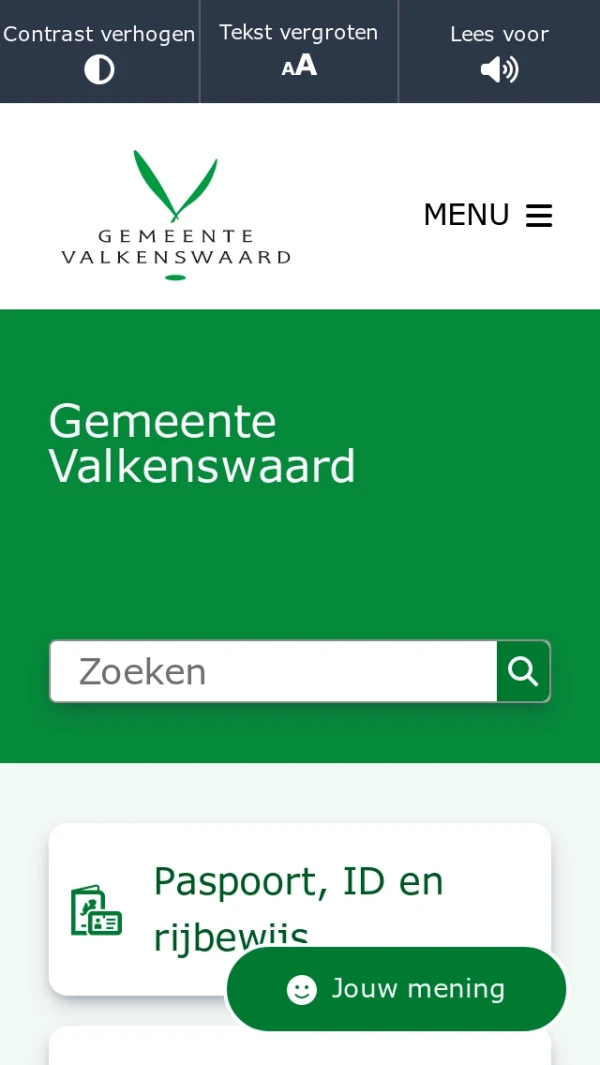600x1065 pixels.
Task: Tap Tekst vergroten to enlarge text
Action: (x=299, y=51)
